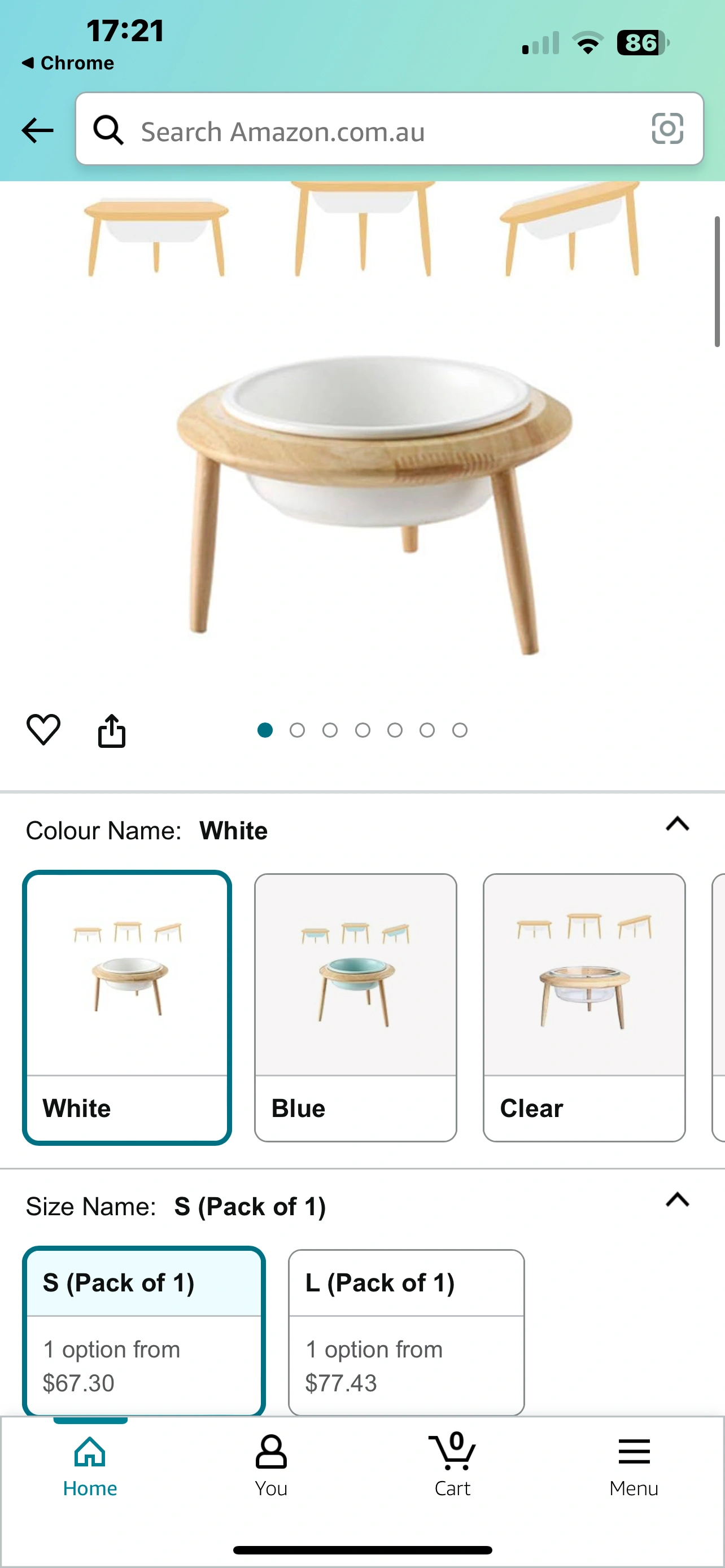Add product to wish list with heart
Screen dimensions: 725x1568
tap(44, 729)
